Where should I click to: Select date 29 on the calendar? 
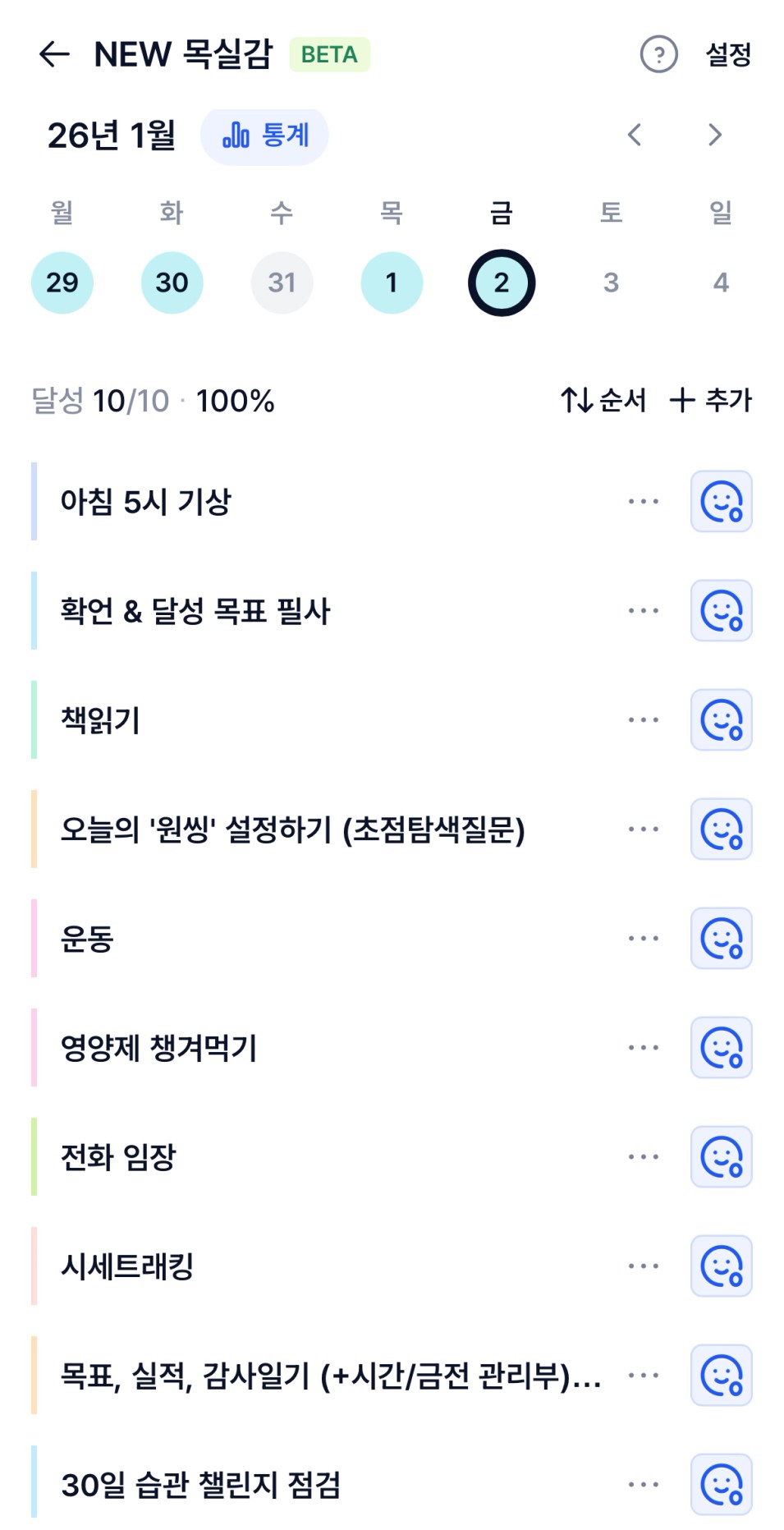click(62, 283)
